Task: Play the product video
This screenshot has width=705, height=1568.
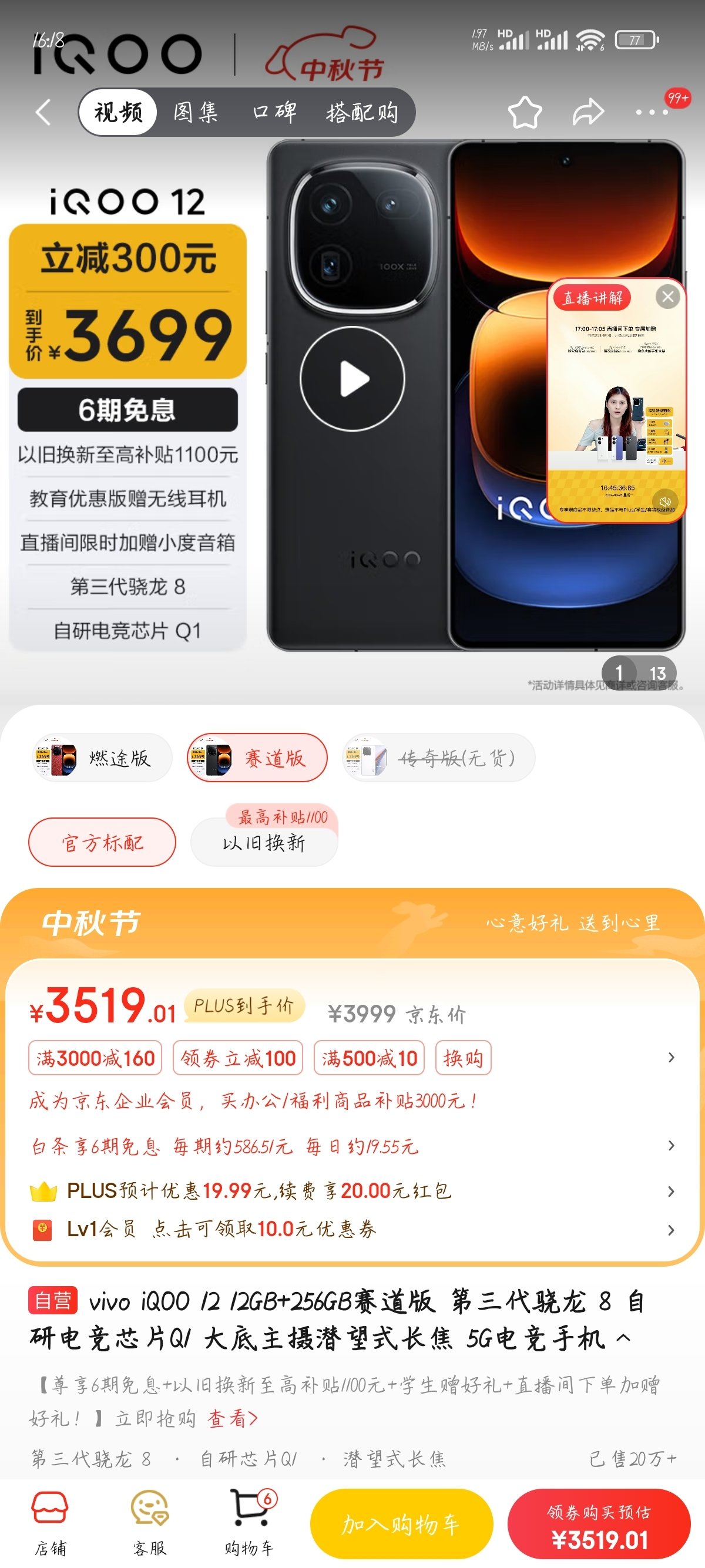Action: (352, 379)
